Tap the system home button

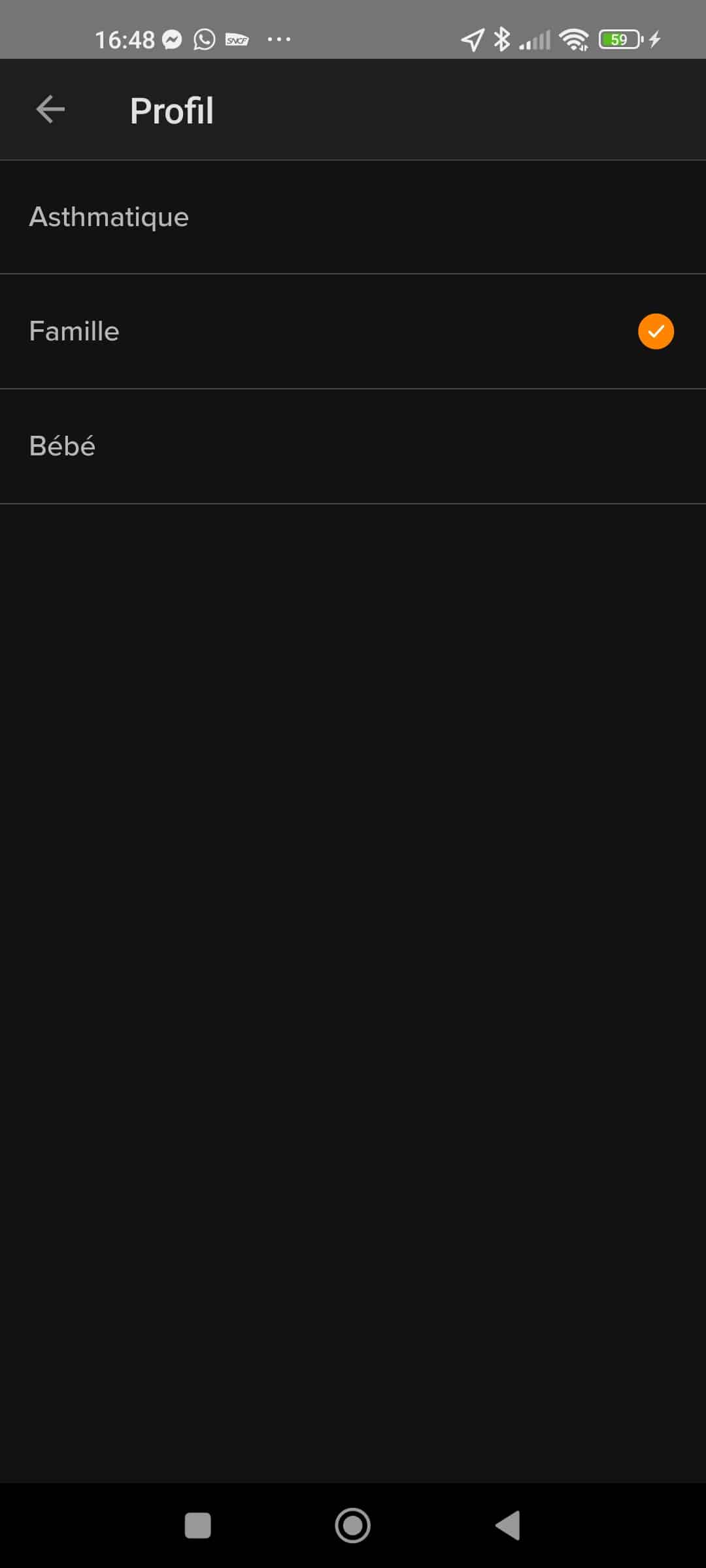coord(353,1526)
